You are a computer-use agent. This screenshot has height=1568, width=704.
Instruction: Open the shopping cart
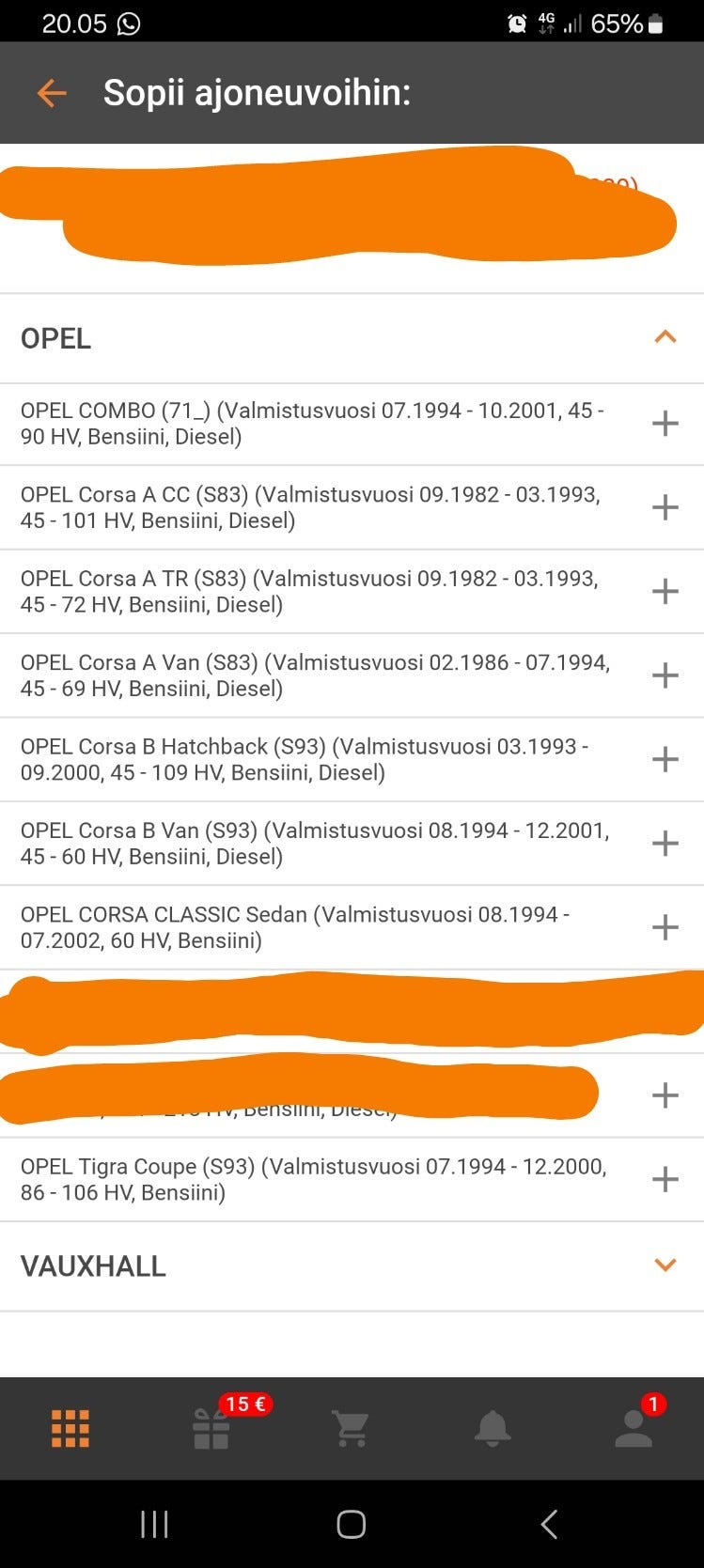[352, 1429]
